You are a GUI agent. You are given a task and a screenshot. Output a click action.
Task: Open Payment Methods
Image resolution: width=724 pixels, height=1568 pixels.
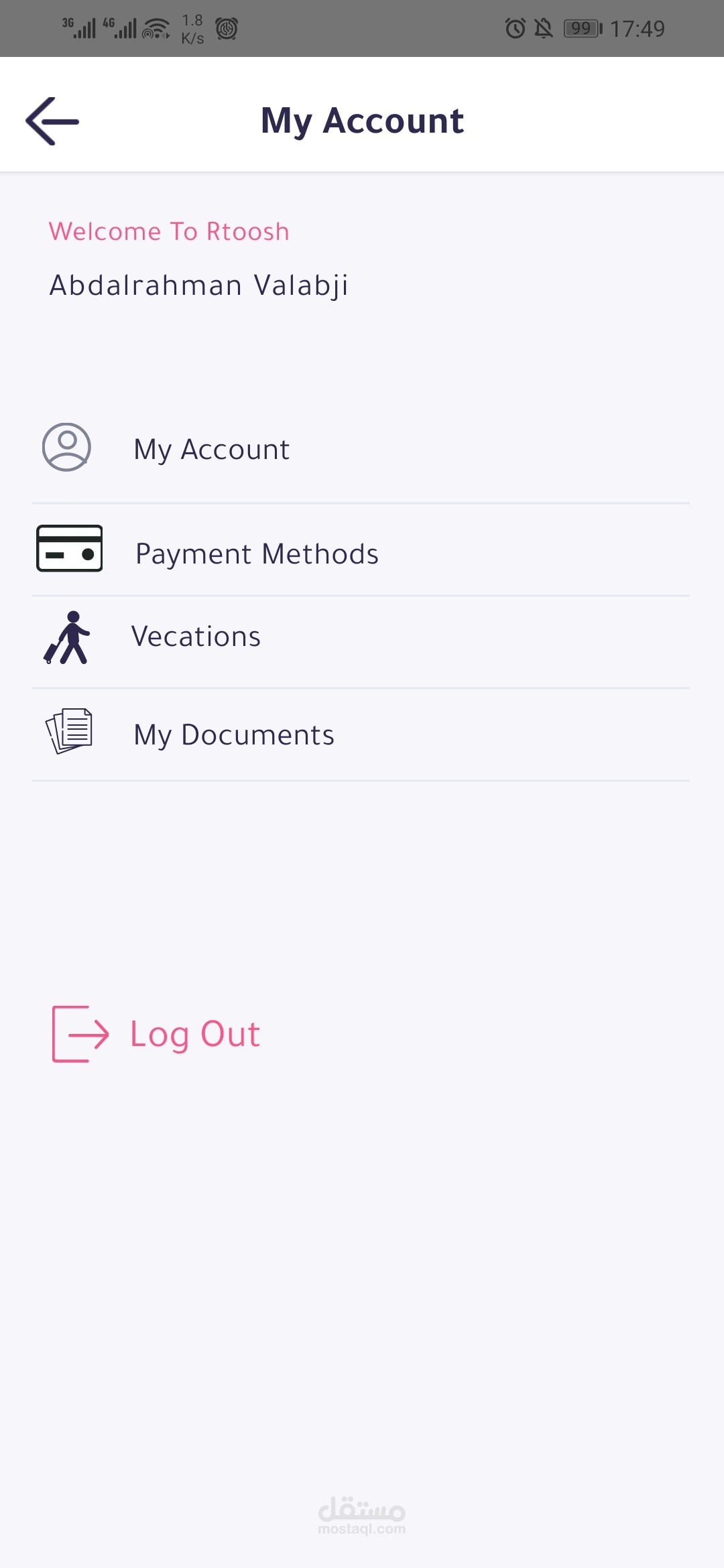257,554
